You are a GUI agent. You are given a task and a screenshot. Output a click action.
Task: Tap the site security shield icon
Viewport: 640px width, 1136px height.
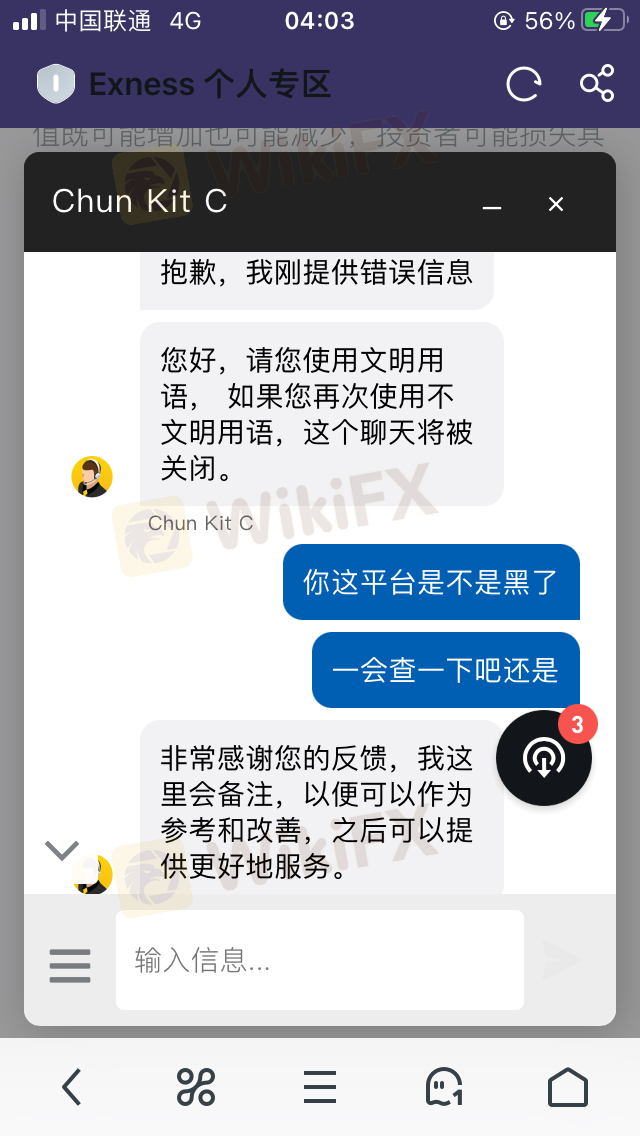tap(56, 84)
